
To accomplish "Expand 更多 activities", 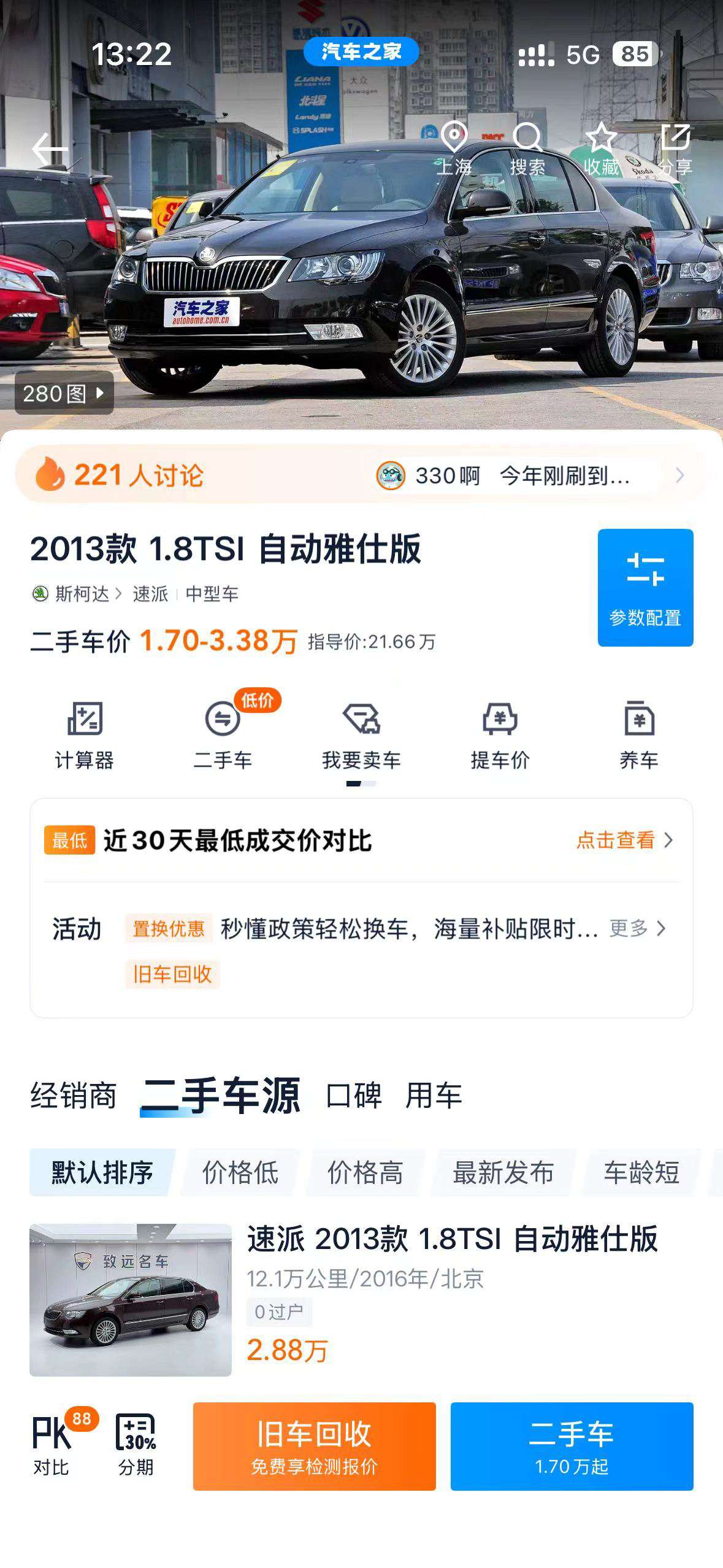I will pos(637,928).
